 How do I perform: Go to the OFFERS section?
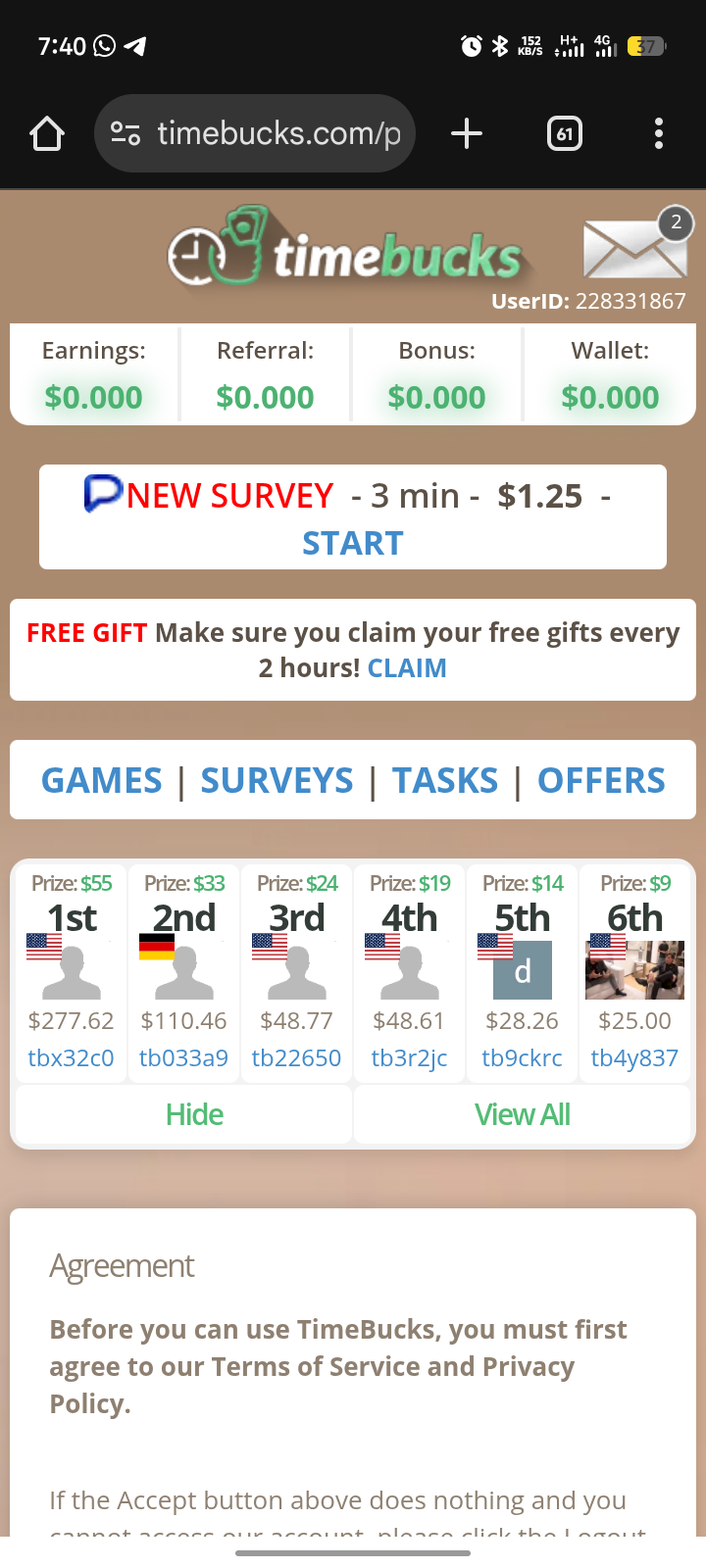click(601, 780)
